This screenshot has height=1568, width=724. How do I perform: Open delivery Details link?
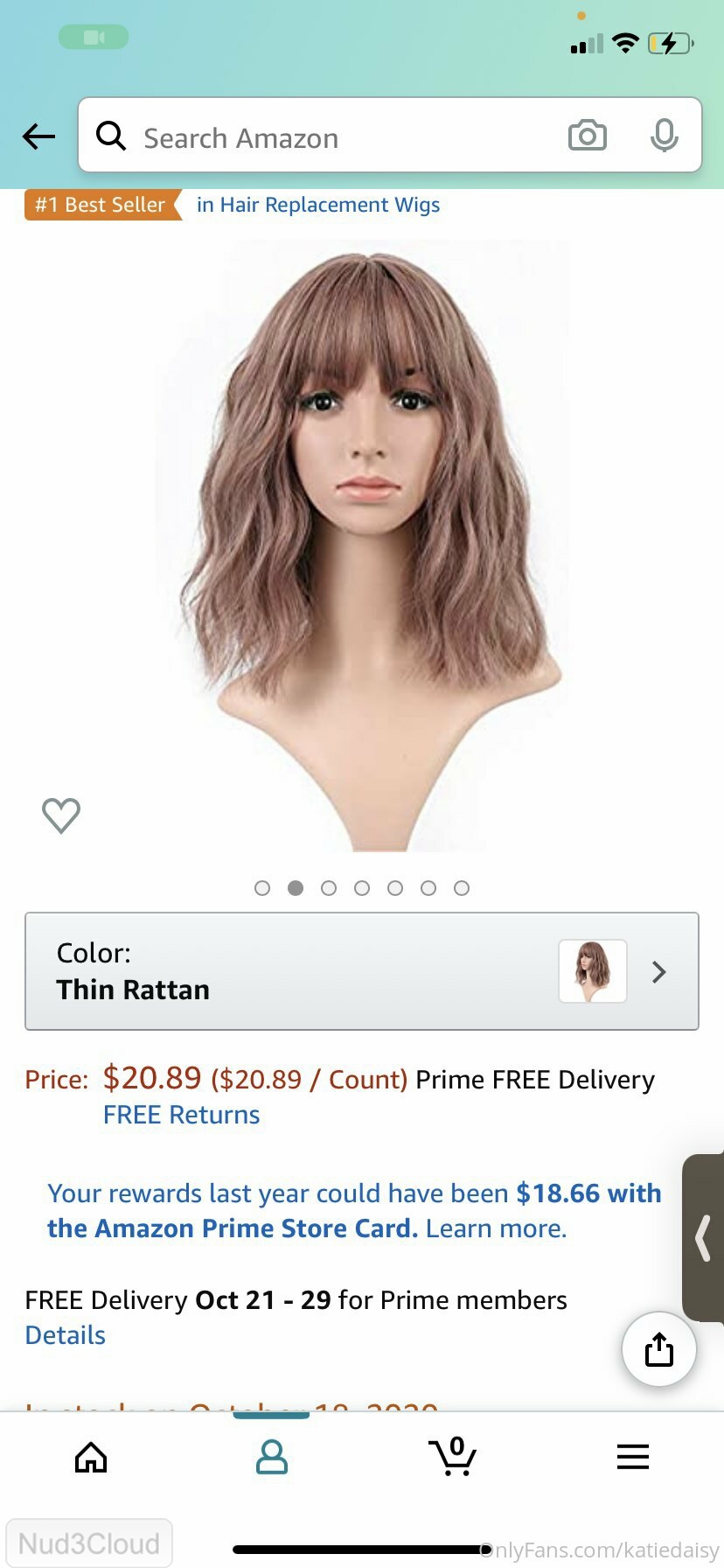pyautogui.click(x=65, y=1335)
